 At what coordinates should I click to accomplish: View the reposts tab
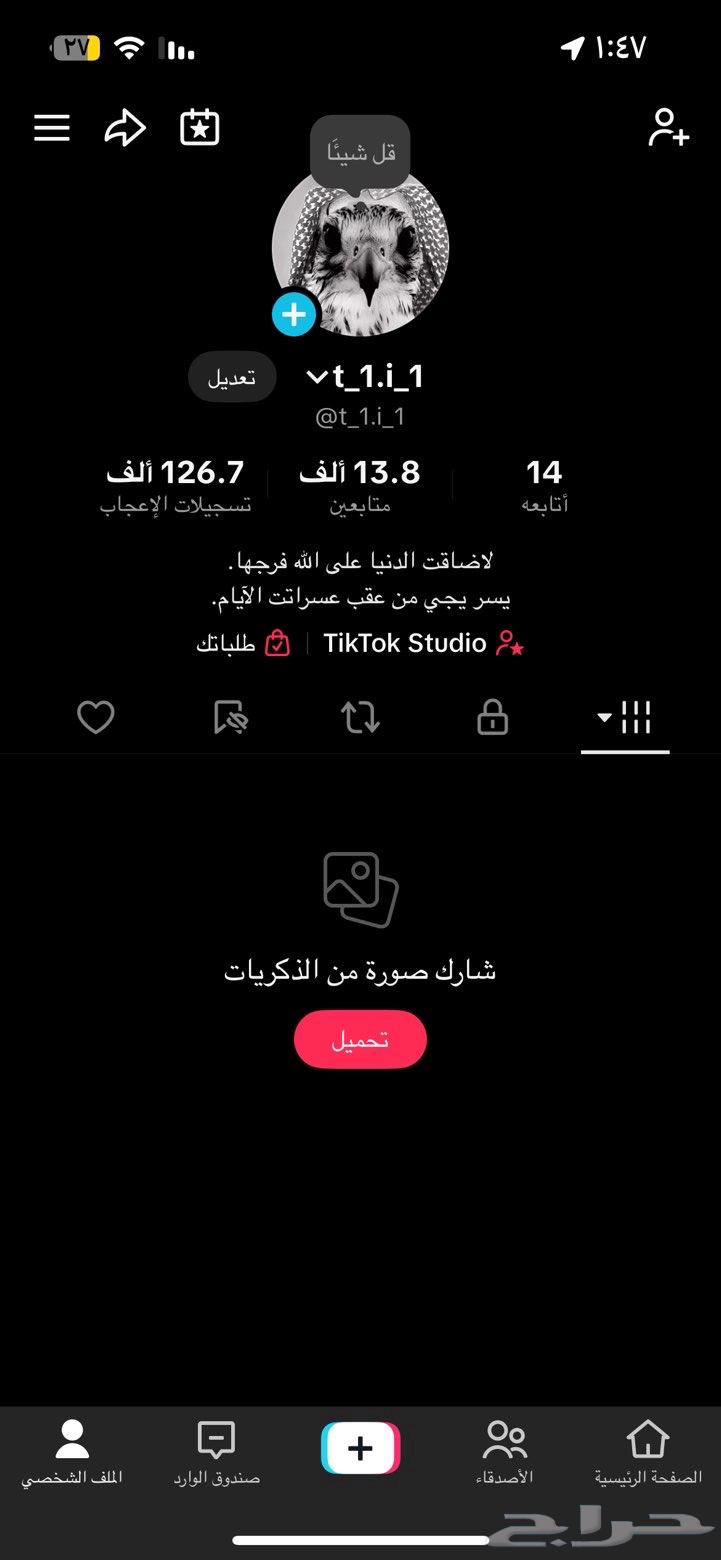359,717
